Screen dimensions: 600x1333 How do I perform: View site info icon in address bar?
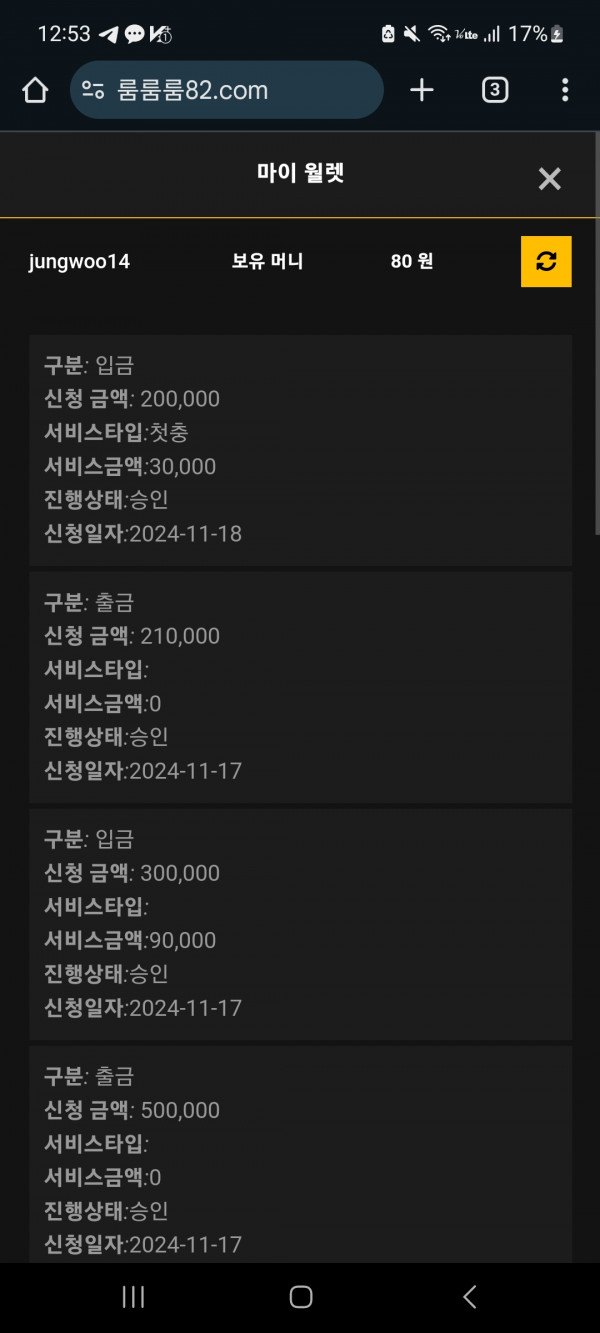(x=93, y=91)
